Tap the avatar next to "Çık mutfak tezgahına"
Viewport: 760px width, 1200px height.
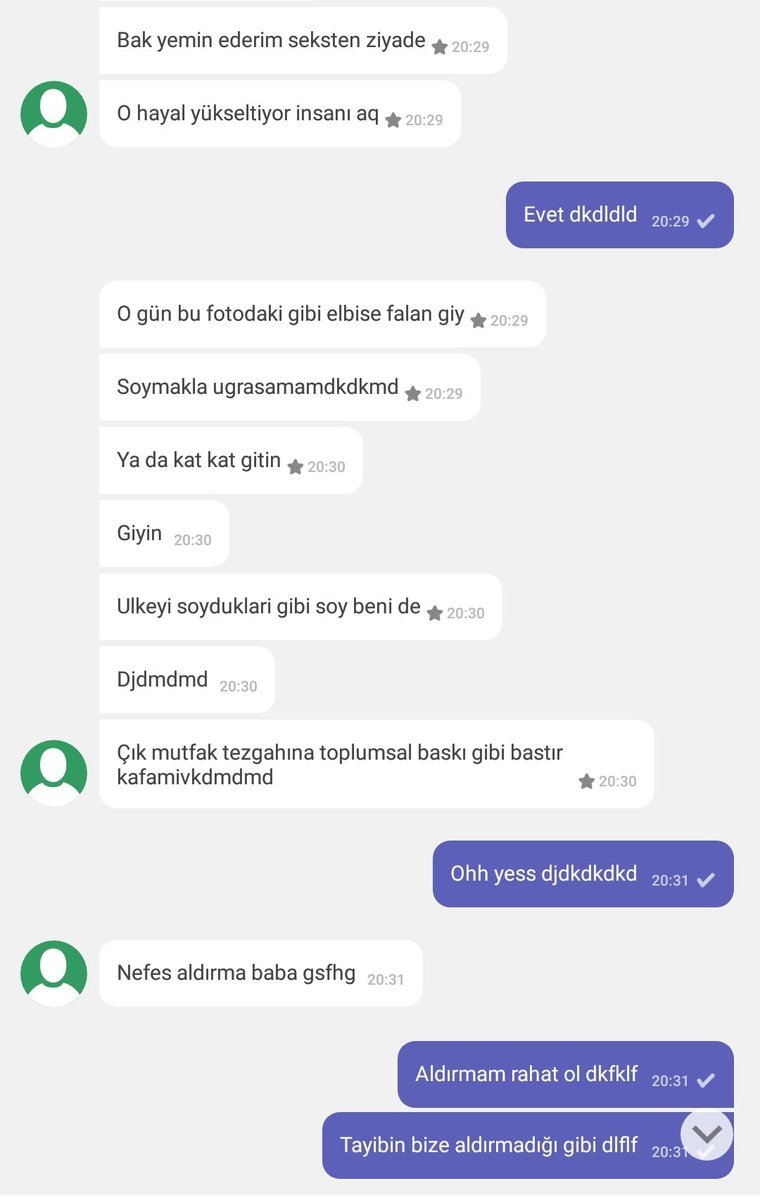click(x=54, y=773)
